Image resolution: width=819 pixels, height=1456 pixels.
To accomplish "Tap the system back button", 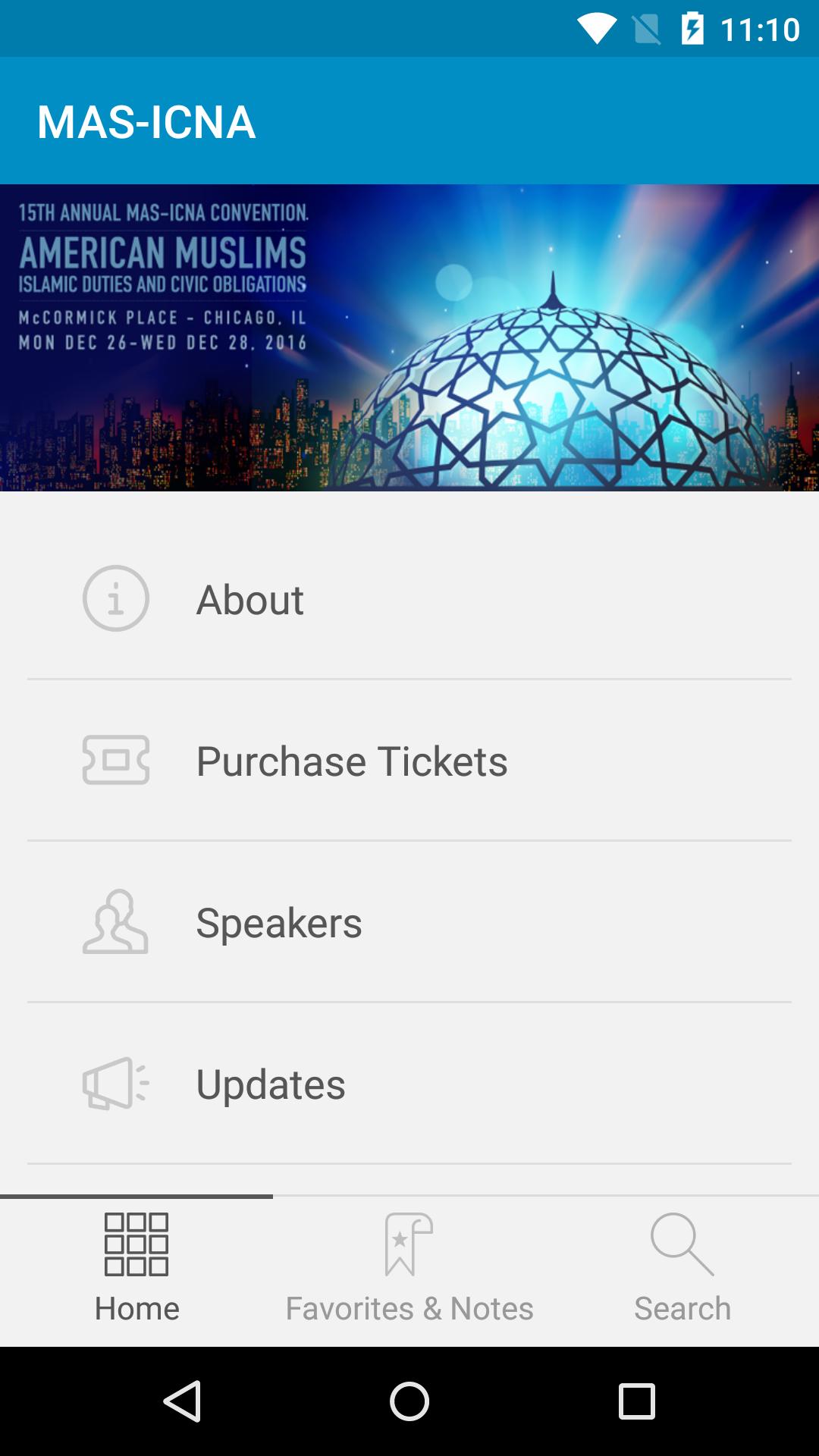I will (182, 1401).
